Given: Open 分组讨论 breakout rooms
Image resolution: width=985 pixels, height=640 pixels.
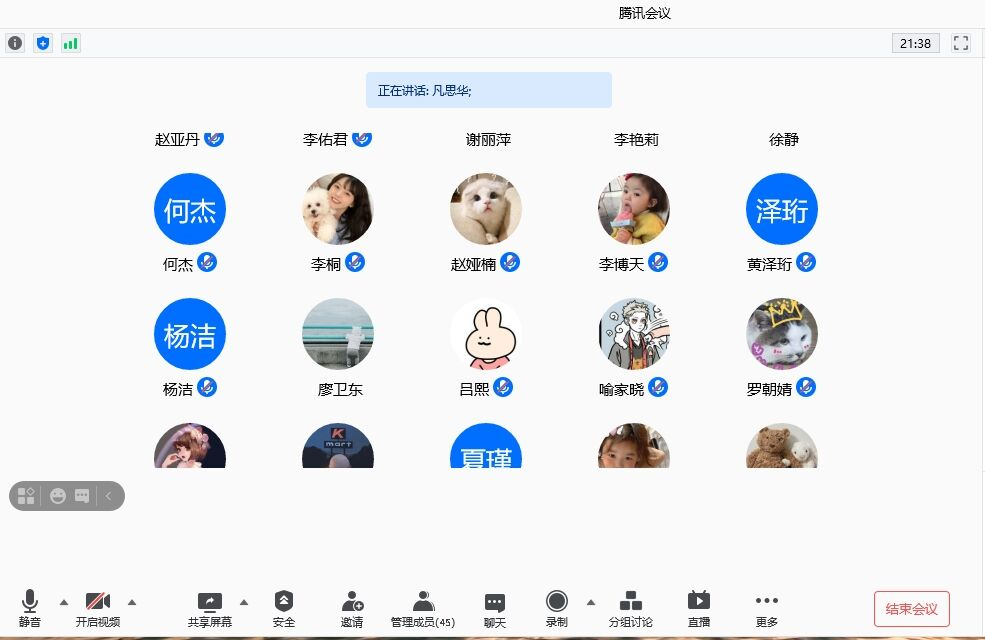Looking at the screenshot, I should tap(631, 607).
